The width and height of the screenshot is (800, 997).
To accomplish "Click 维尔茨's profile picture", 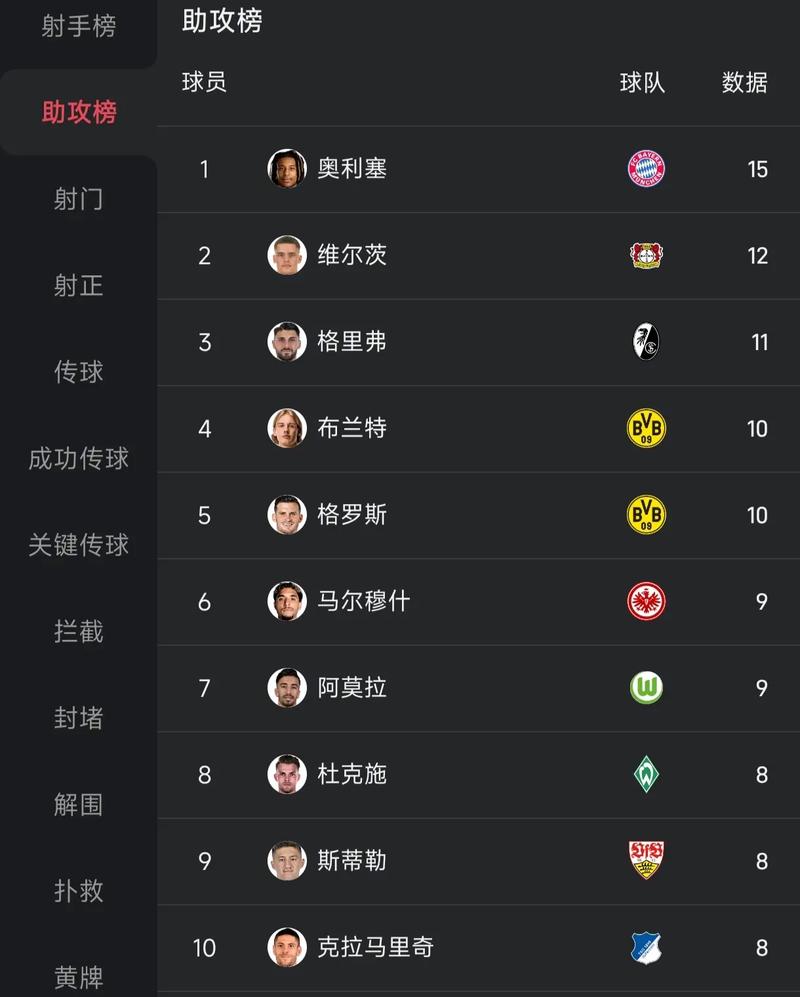I will tap(285, 256).
